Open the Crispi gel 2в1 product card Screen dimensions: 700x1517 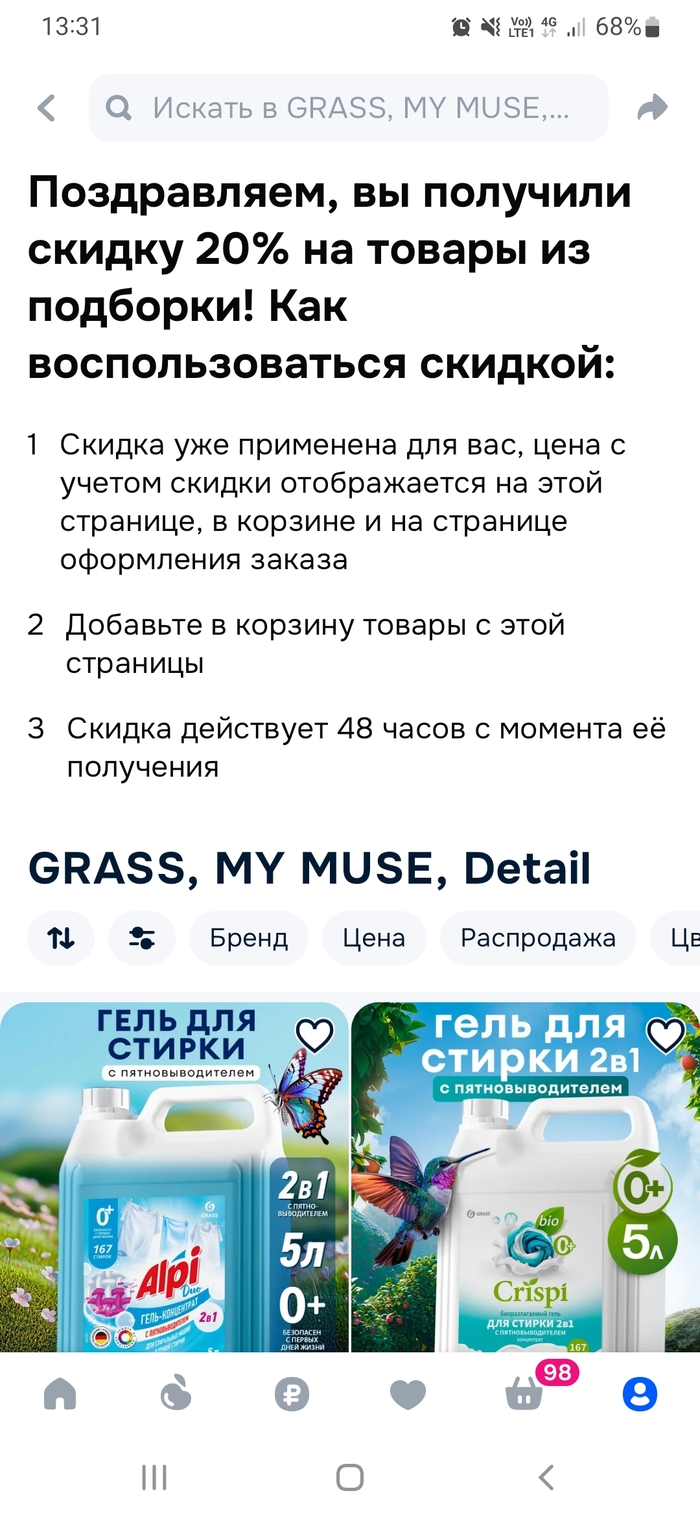pos(525,1200)
